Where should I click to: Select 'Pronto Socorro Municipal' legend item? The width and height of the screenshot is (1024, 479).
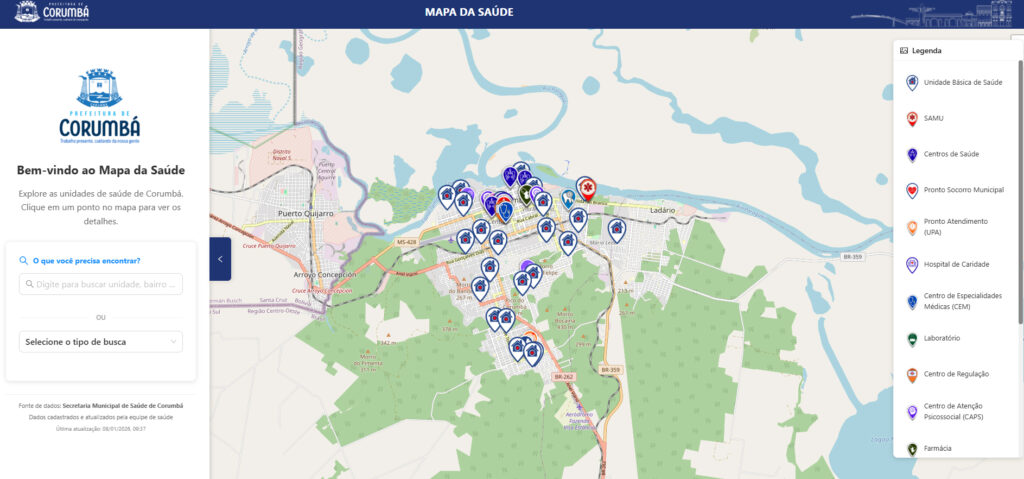coord(962,190)
